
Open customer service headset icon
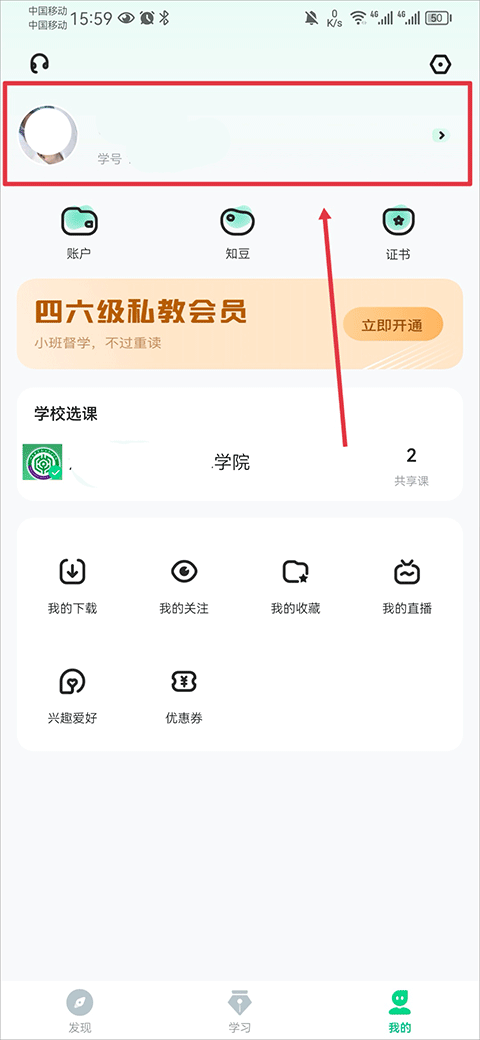click(x=40, y=64)
